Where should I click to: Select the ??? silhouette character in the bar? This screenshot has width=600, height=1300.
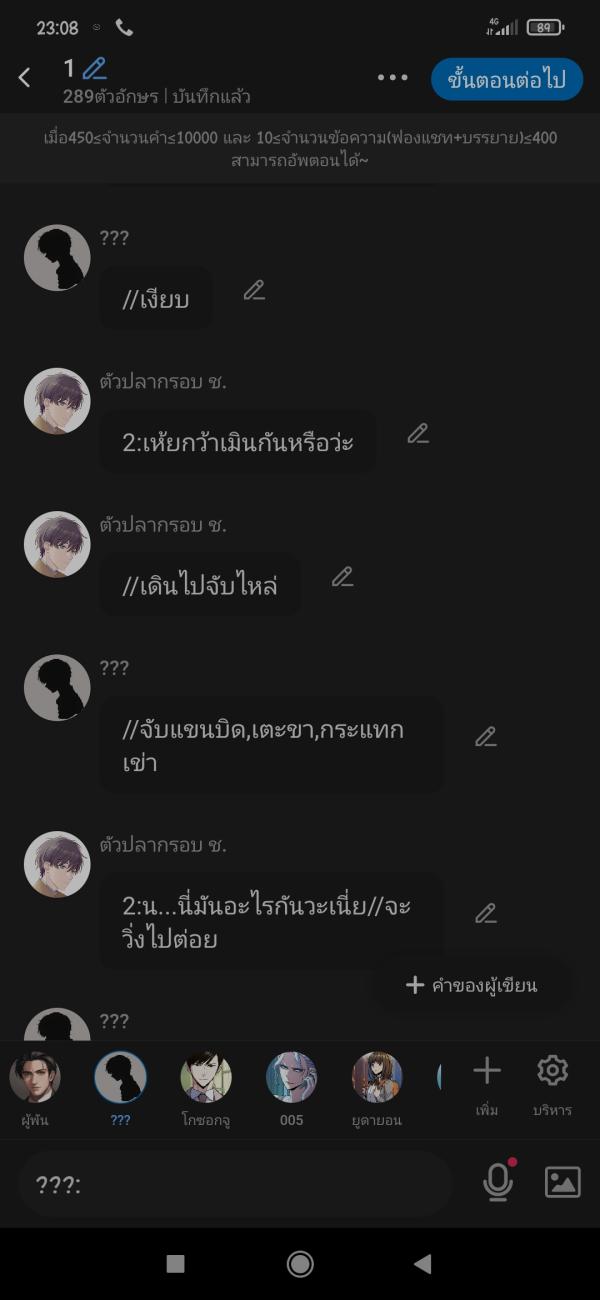tap(120, 1079)
